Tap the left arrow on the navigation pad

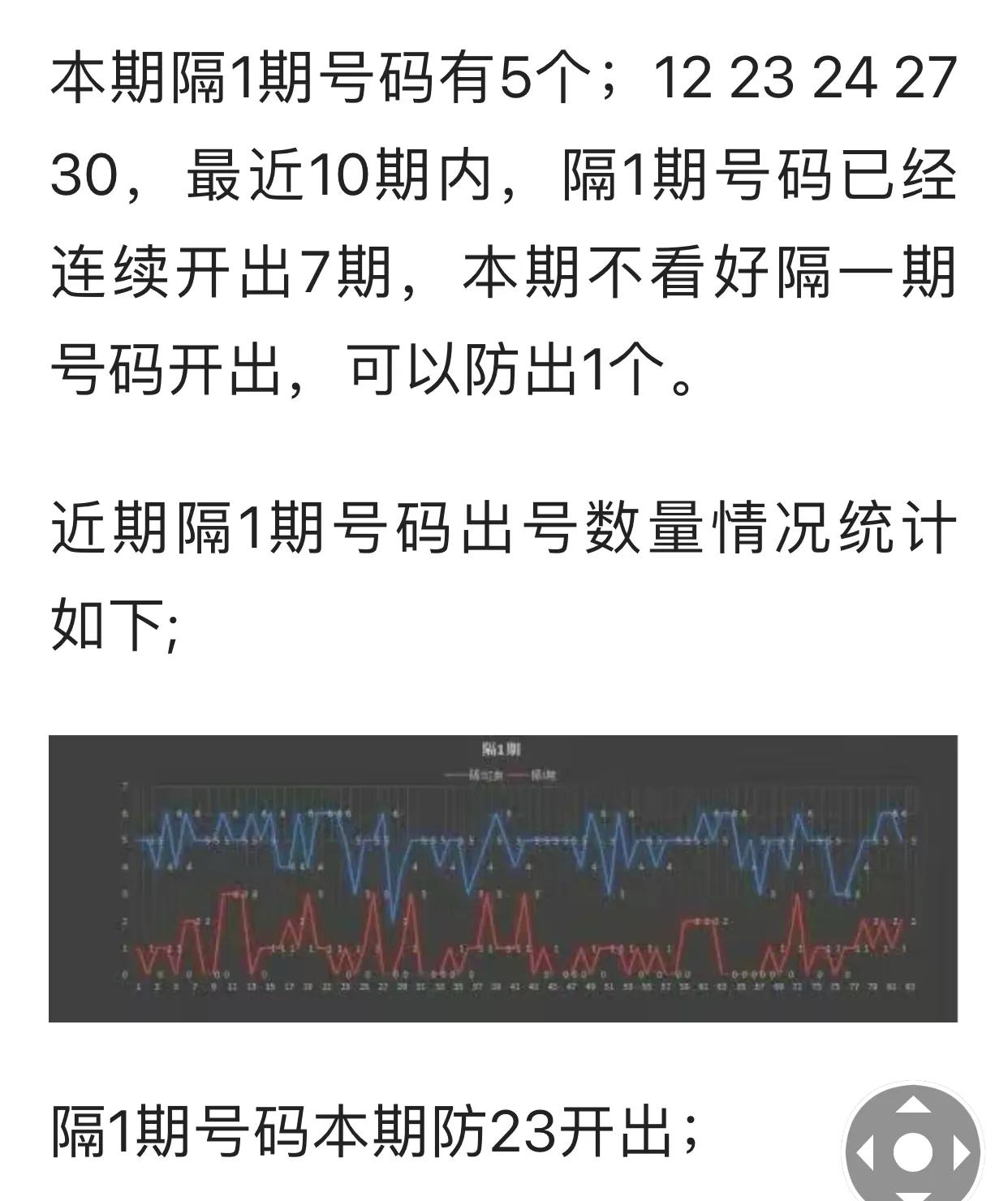pyautogui.click(x=867, y=1152)
